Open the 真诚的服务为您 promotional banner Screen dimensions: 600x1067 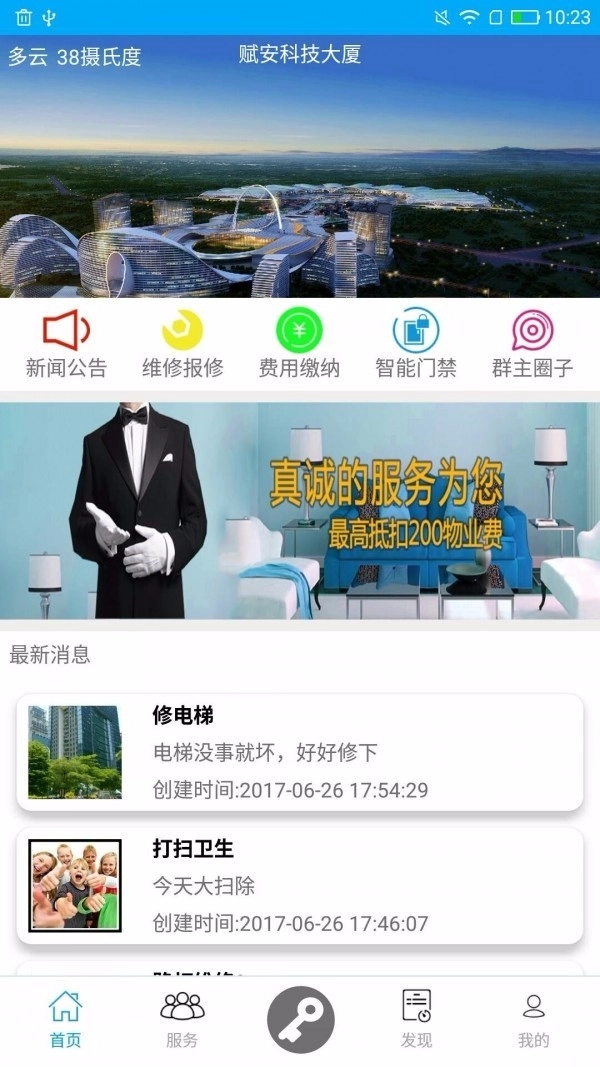(x=300, y=510)
